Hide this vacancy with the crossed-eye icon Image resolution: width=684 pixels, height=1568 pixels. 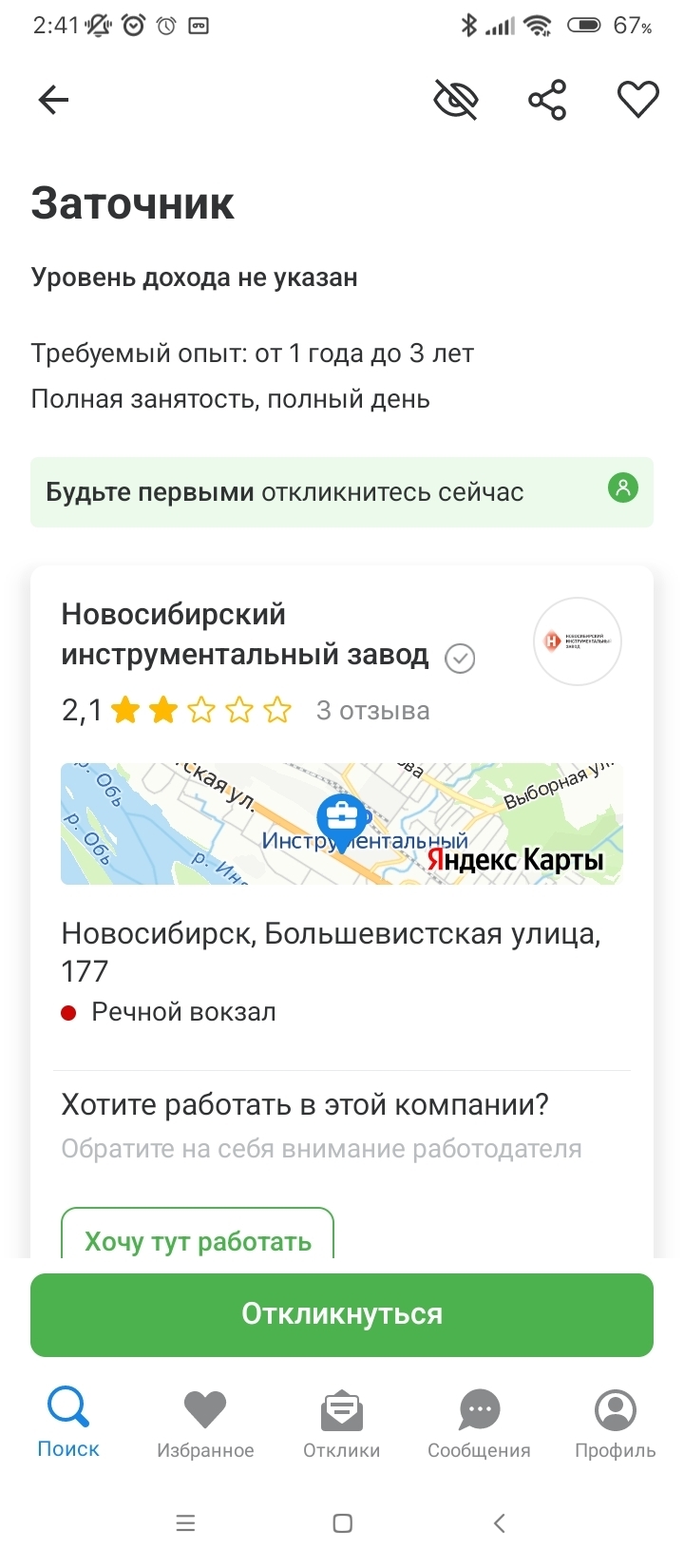tap(455, 100)
